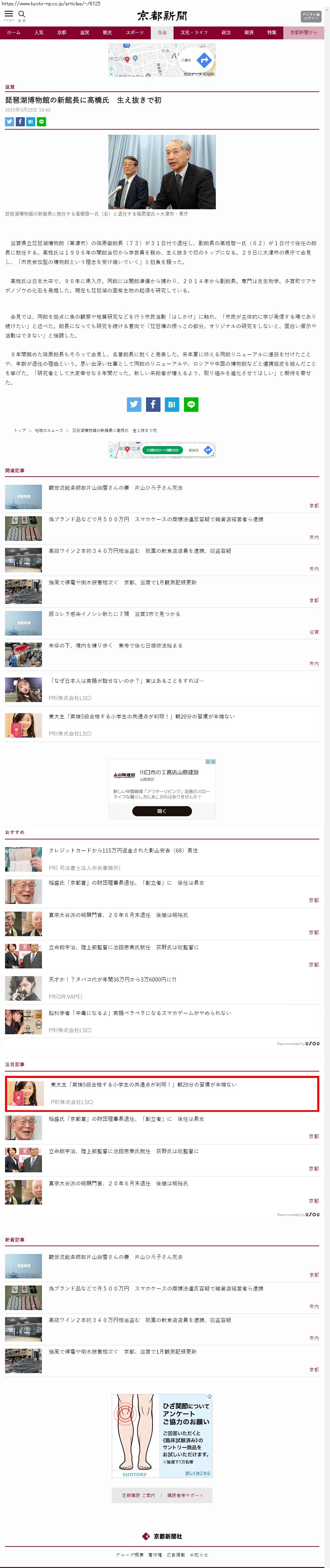Open 購読者様サポート link
330x1568 pixels.
coord(185,1495)
